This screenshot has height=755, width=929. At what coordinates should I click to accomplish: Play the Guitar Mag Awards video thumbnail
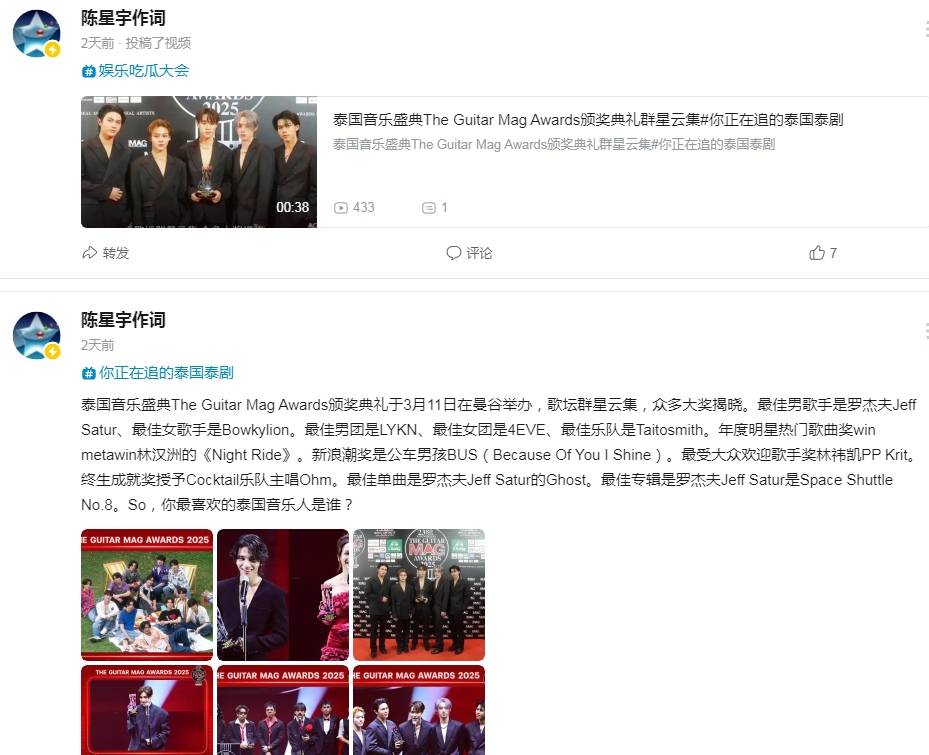click(198, 162)
